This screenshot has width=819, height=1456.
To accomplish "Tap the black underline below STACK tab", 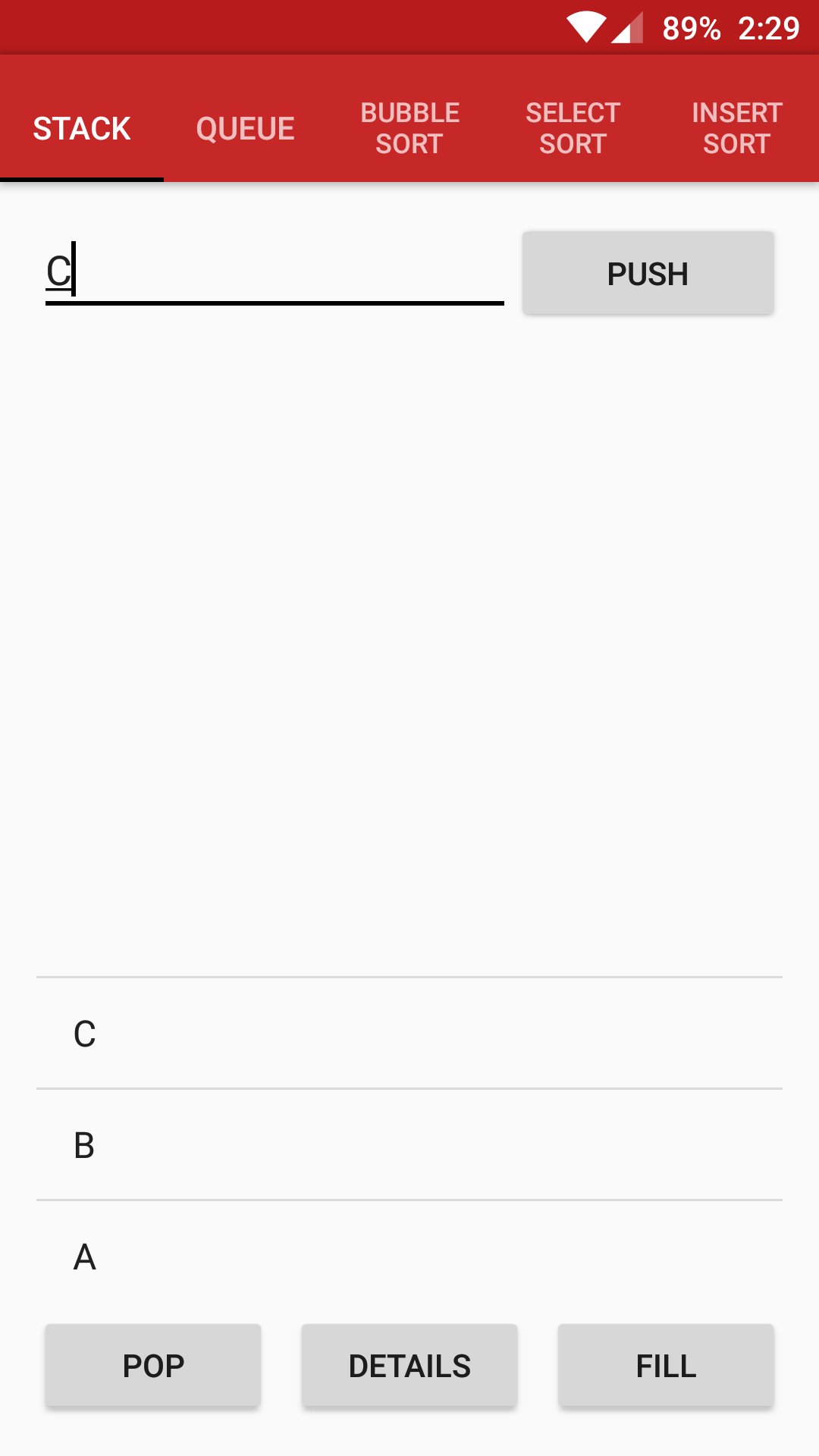I will (x=82, y=180).
